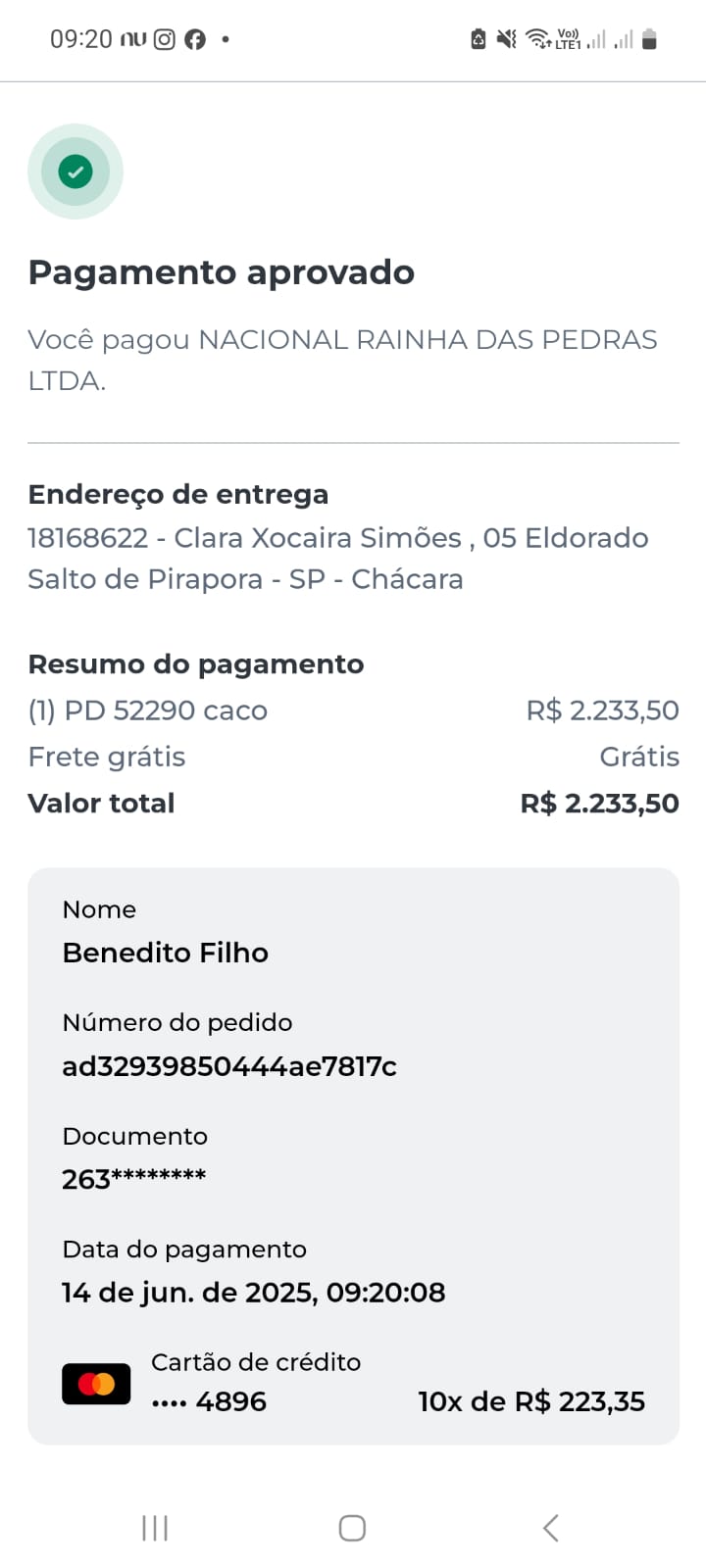Tap the Nubank app icon in status bar

click(x=131, y=39)
